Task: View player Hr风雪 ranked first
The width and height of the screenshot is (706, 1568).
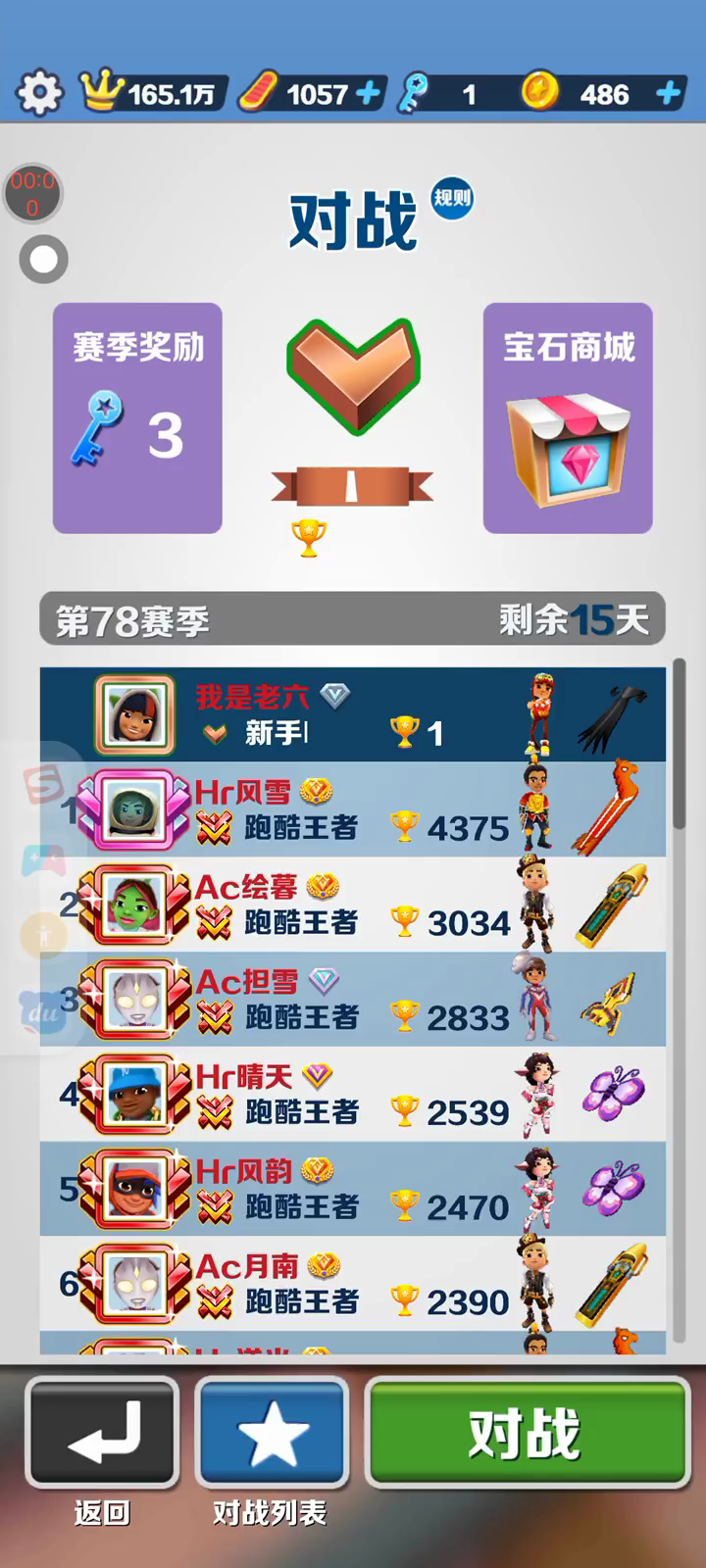Action: pyautogui.click(x=353, y=810)
